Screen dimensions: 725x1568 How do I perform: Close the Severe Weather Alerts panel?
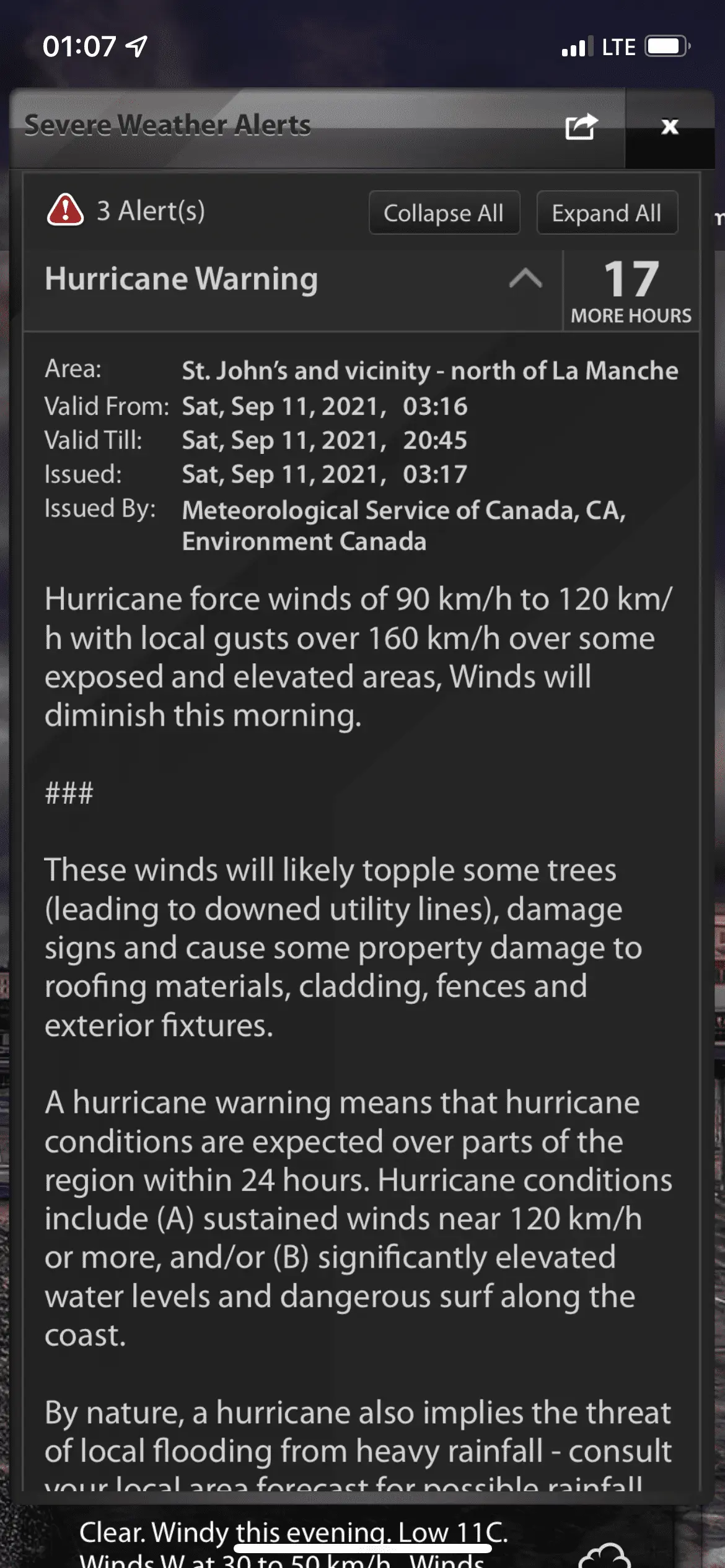[x=669, y=127]
